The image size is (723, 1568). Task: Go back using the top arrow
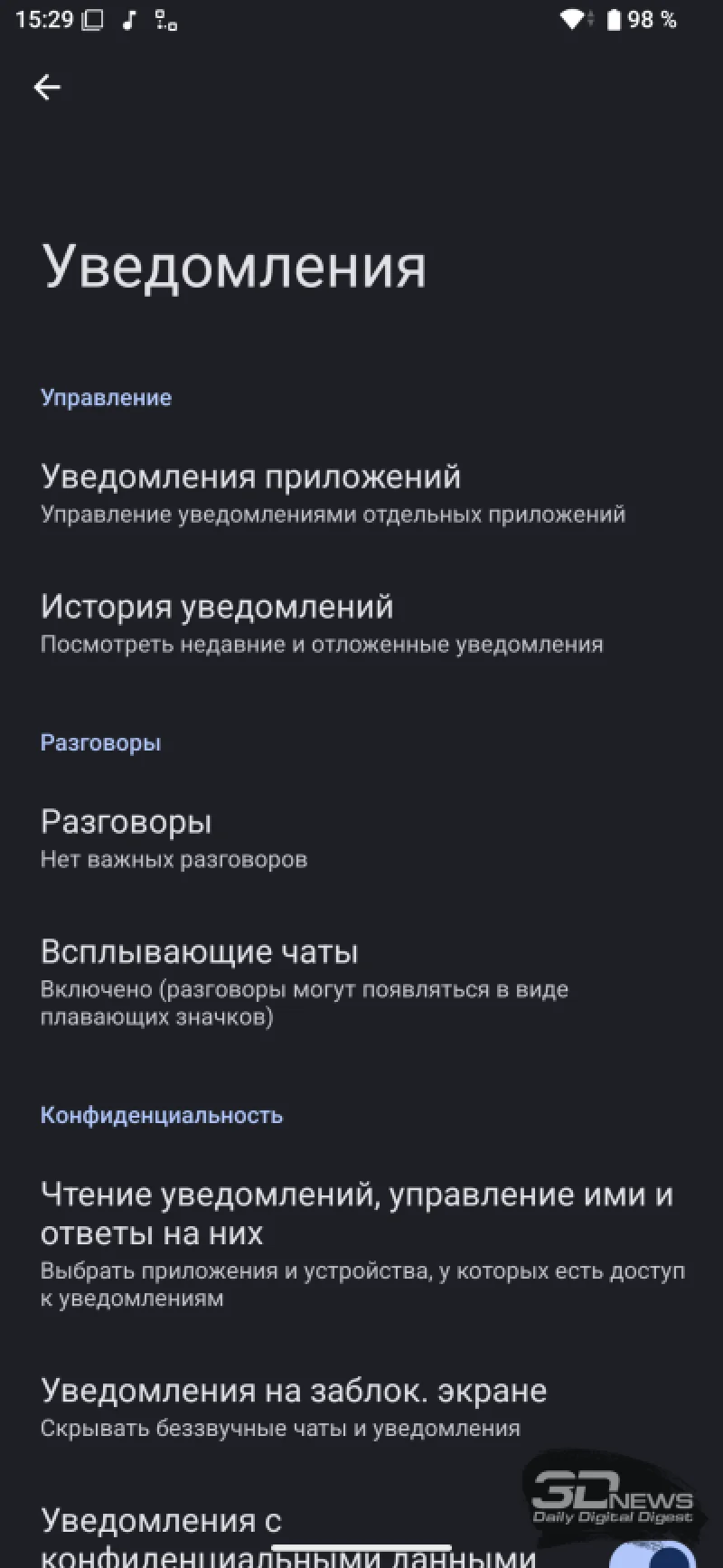[47, 87]
